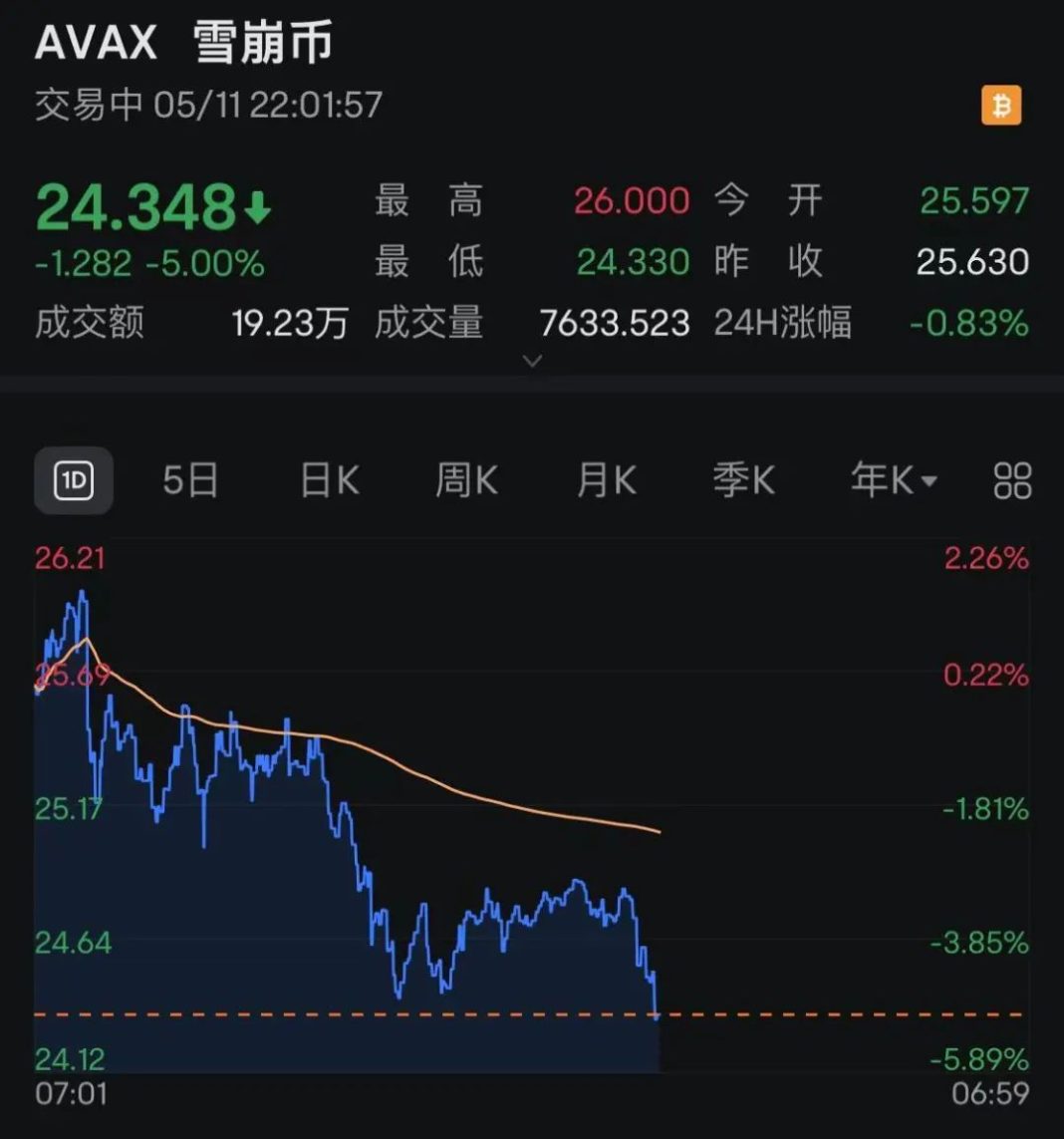The height and width of the screenshot is (1139, 1064).
Task: Expand more quote details with the chevron
Action: pyautogui.click(x=533, y=361)
